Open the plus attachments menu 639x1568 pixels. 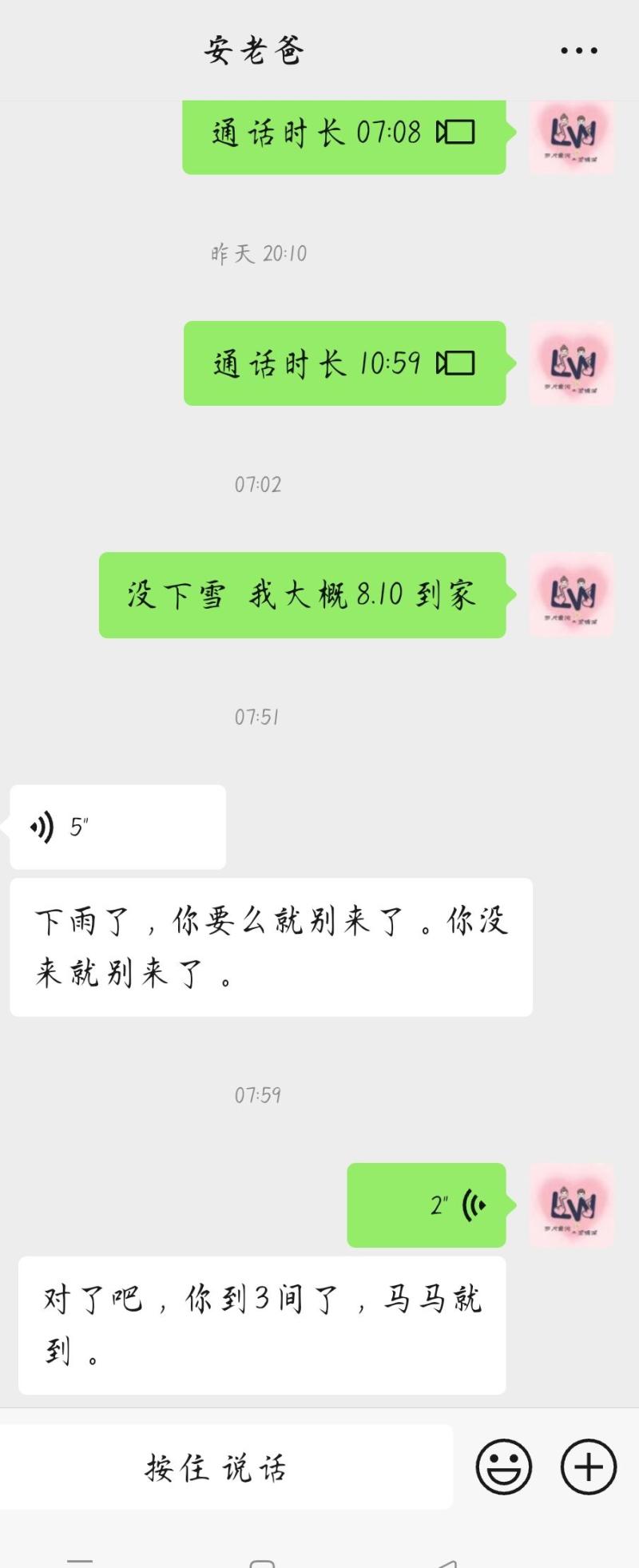pos(589,1467)
